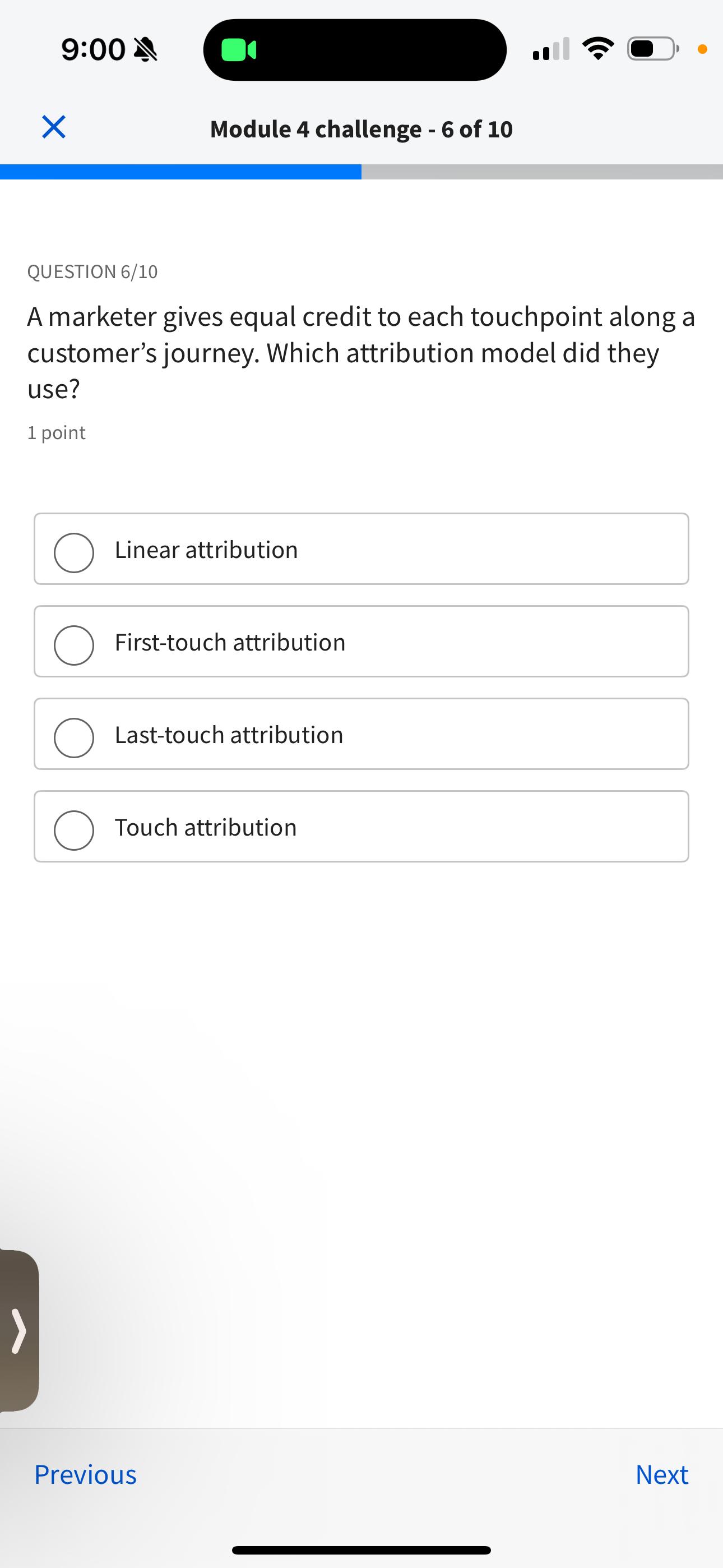Go to the Next question
Viewport: 723px width, 1568px height.
(x=661, y=1475)
